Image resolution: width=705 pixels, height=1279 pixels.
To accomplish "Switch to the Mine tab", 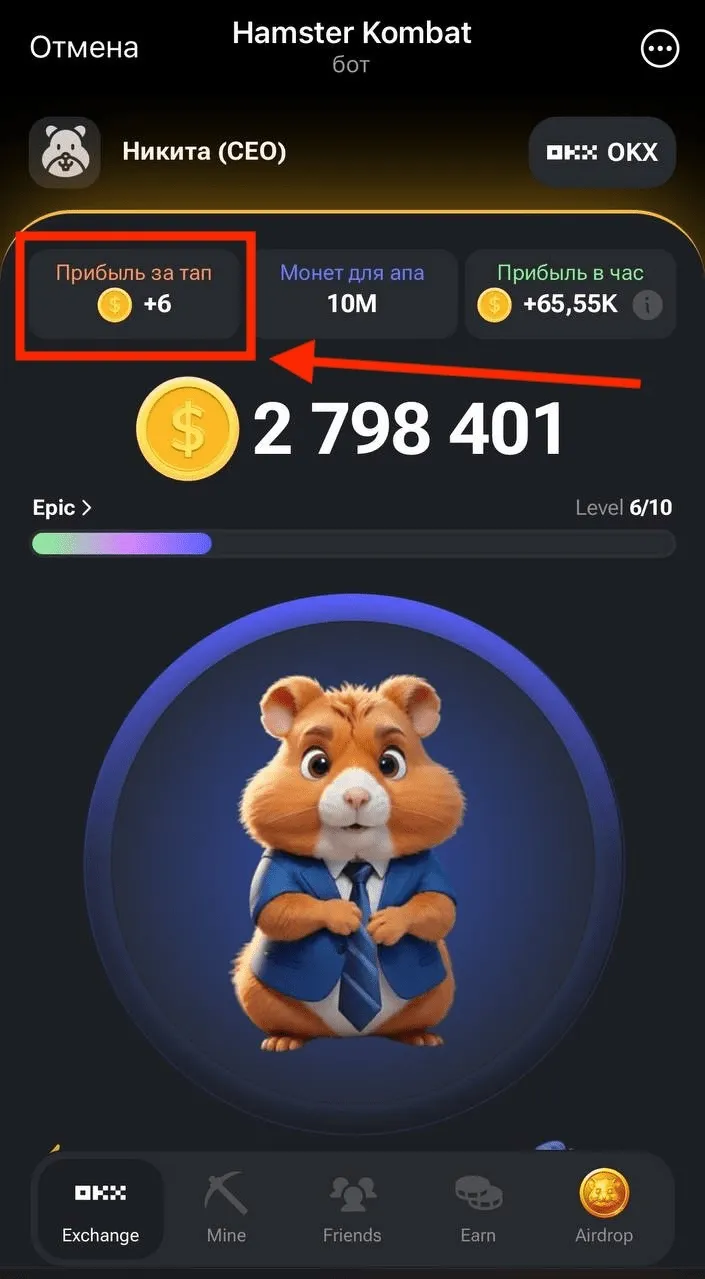I will [226, 1209].
